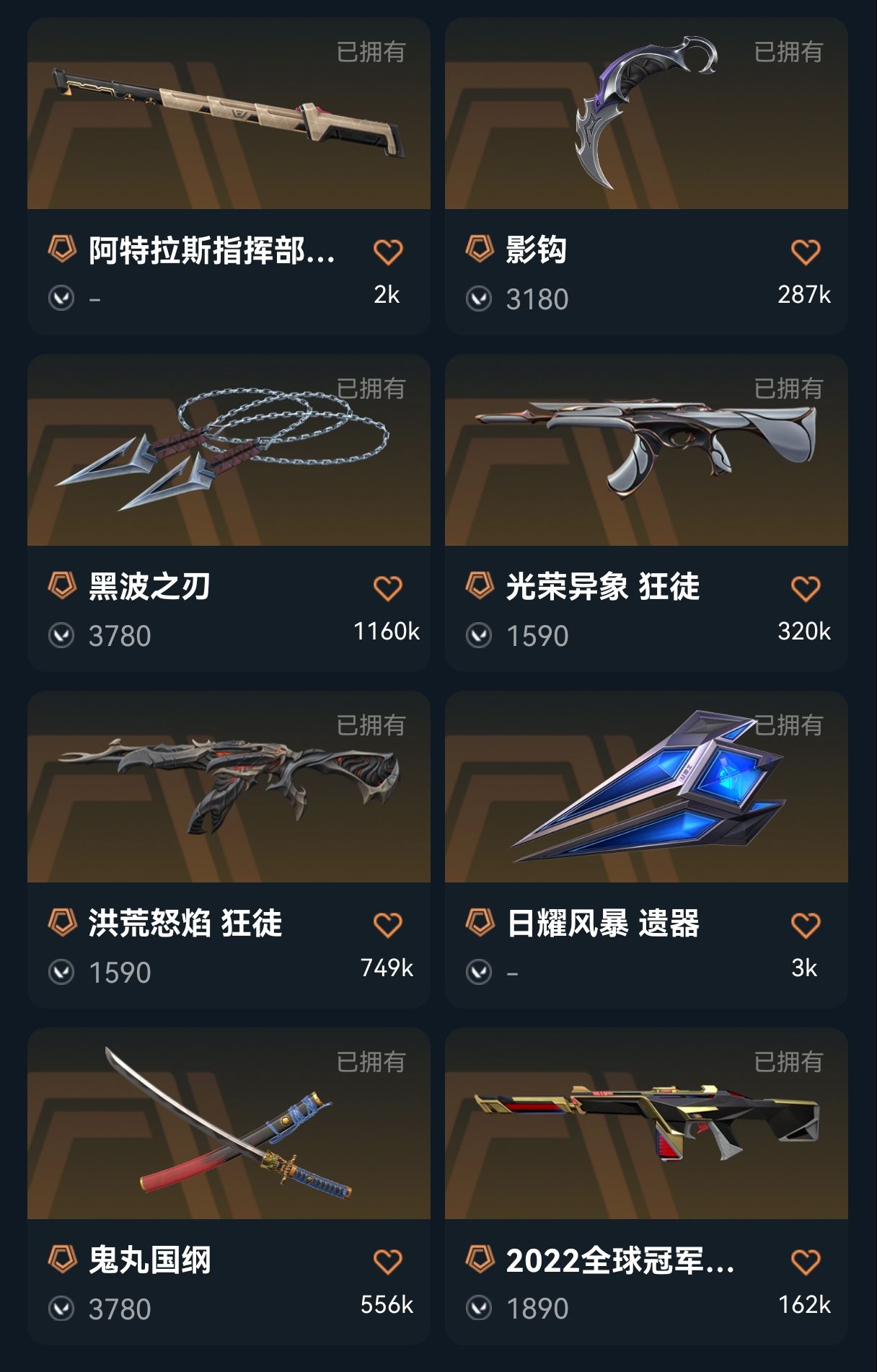Open the 日耀风暴 遗器 card
This screenshot has height=1372, width=877.
[x=646, y=849]
